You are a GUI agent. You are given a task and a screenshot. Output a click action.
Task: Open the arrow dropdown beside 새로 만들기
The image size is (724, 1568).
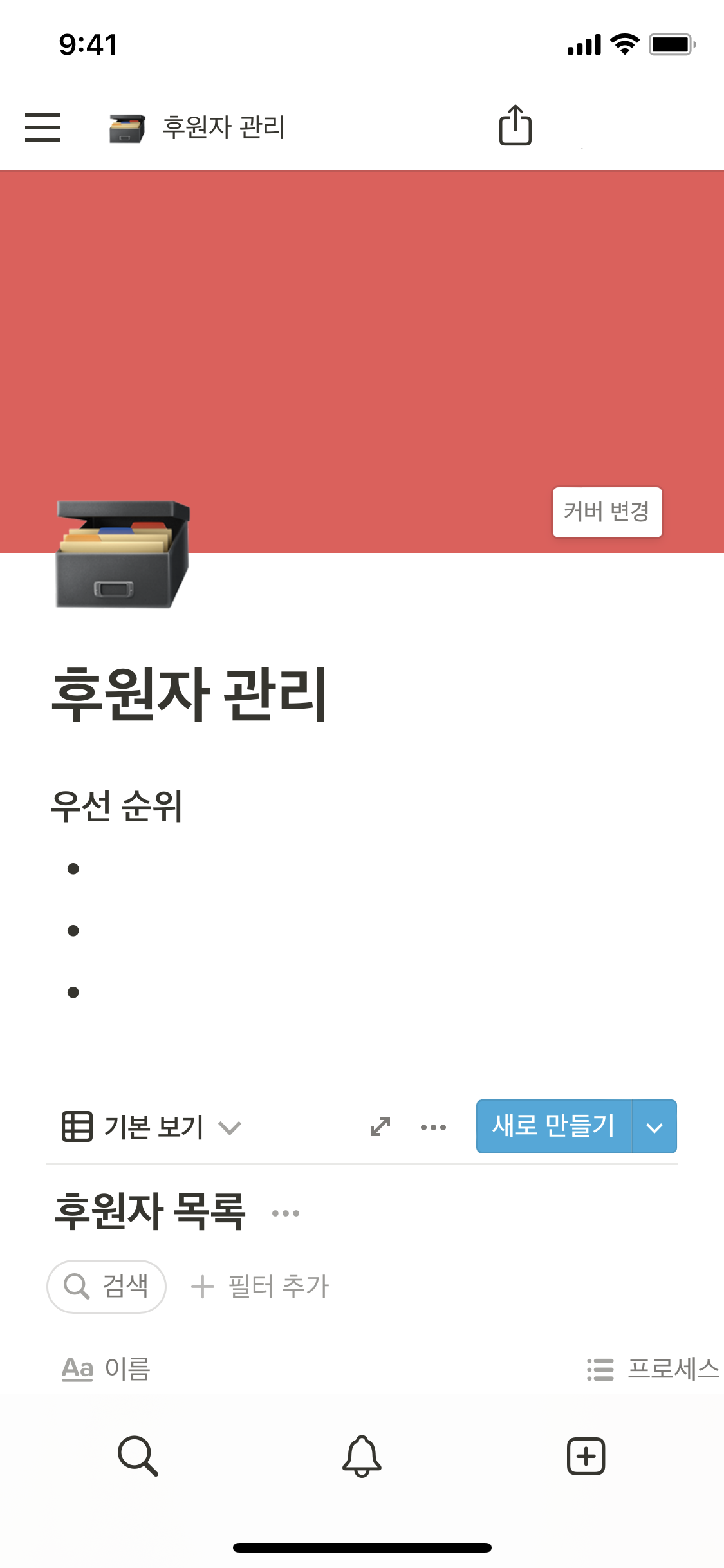[x=654, y=1127]
